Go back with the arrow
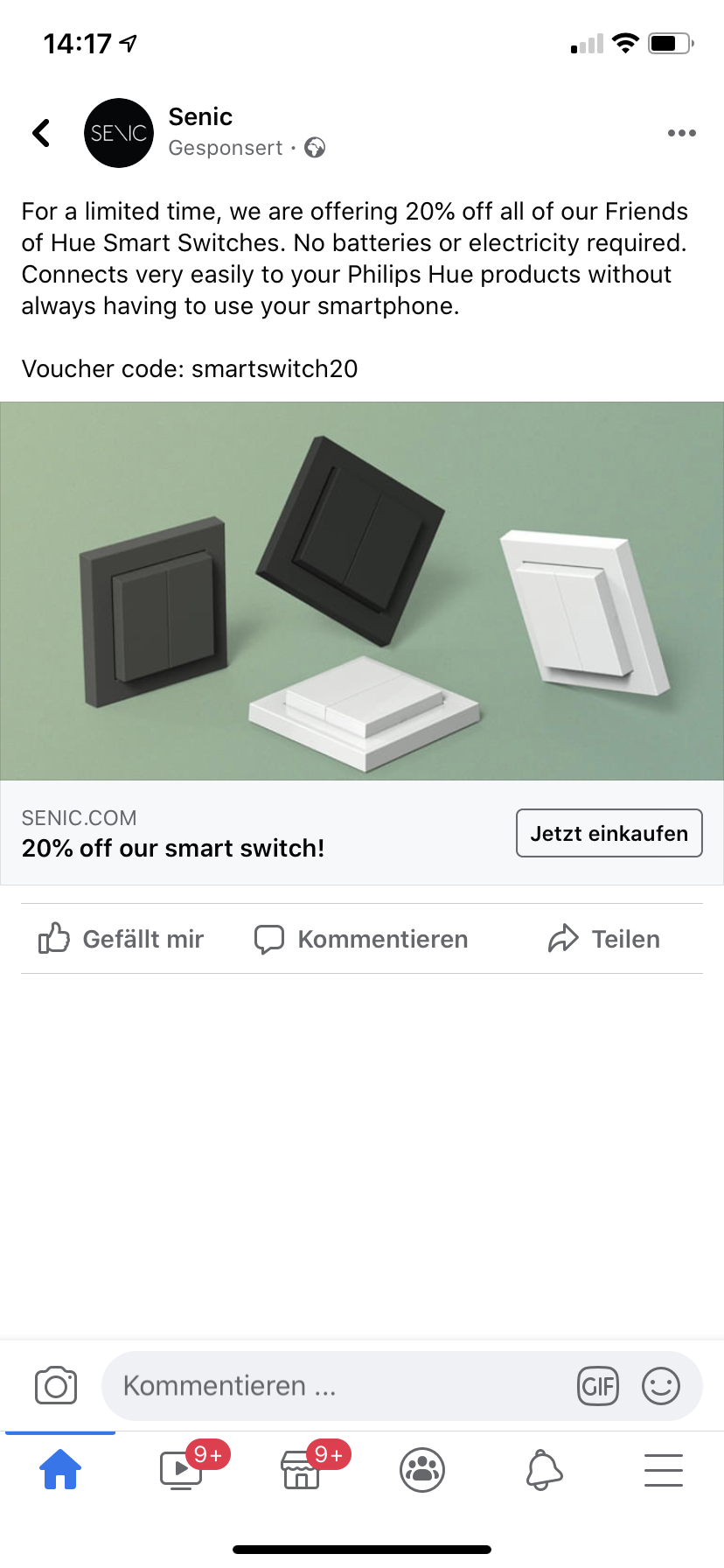Image resolution: width=724 pixels, height=1568 pixels. 41,133
